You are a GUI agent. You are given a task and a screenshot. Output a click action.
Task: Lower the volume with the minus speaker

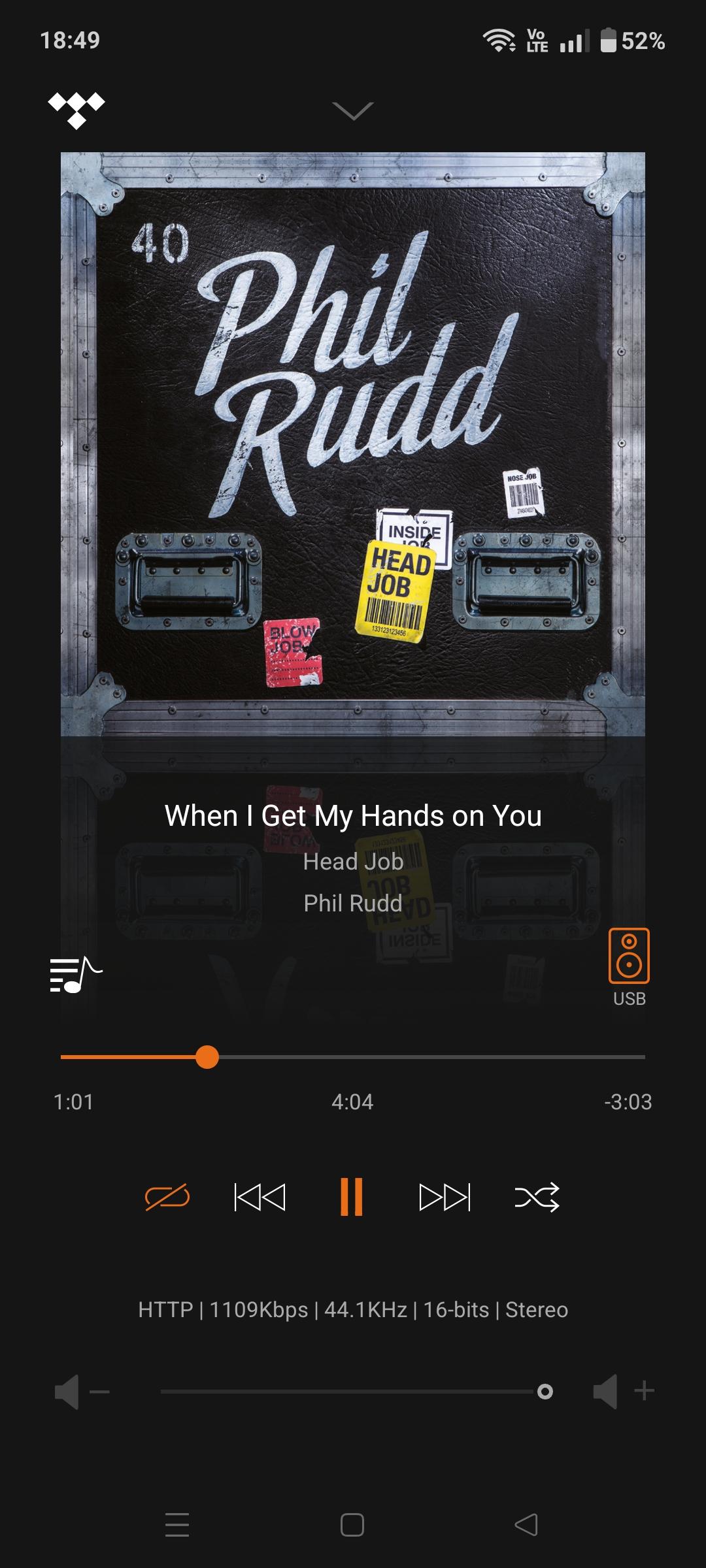pos(81,1392)
